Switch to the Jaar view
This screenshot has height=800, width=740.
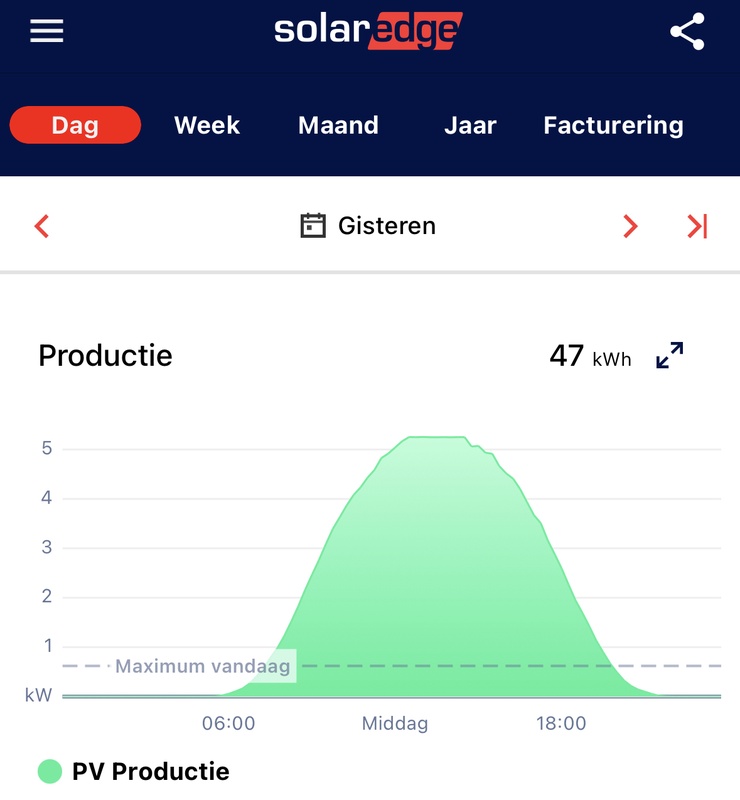(470, 125)
